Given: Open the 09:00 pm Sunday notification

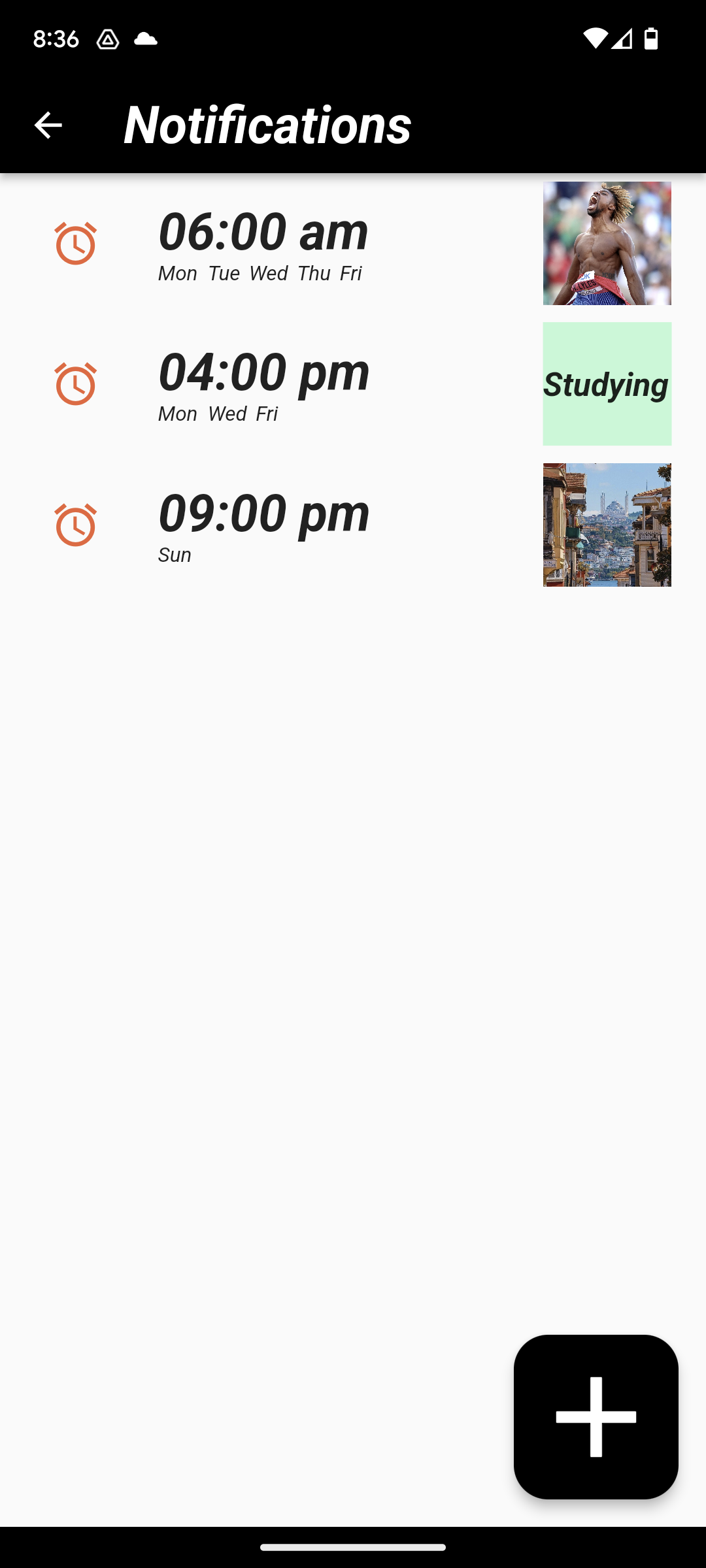Looking at the screenshot, I should point(263,525).
